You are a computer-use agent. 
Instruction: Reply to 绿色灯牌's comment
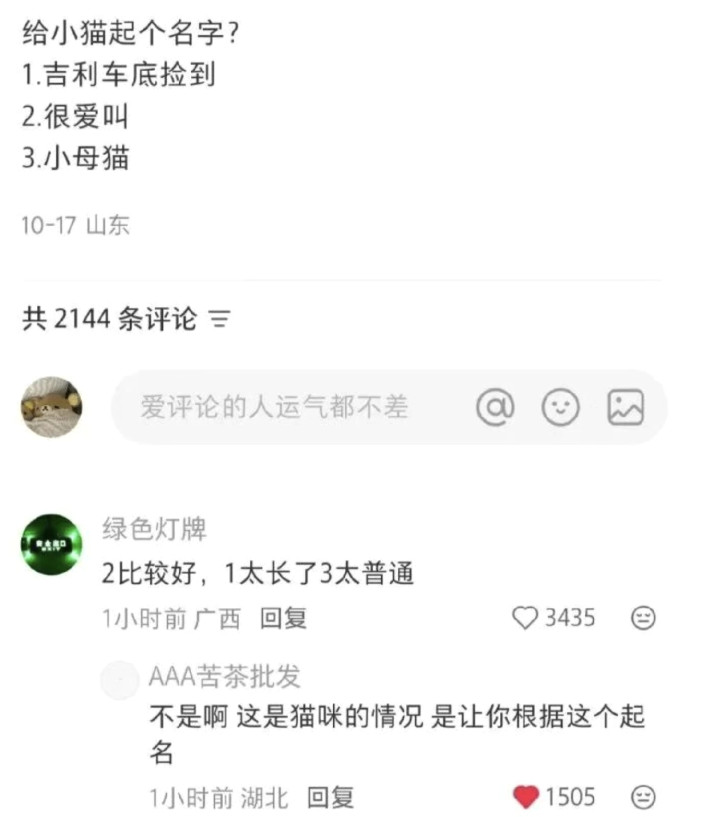click(283, 619)
